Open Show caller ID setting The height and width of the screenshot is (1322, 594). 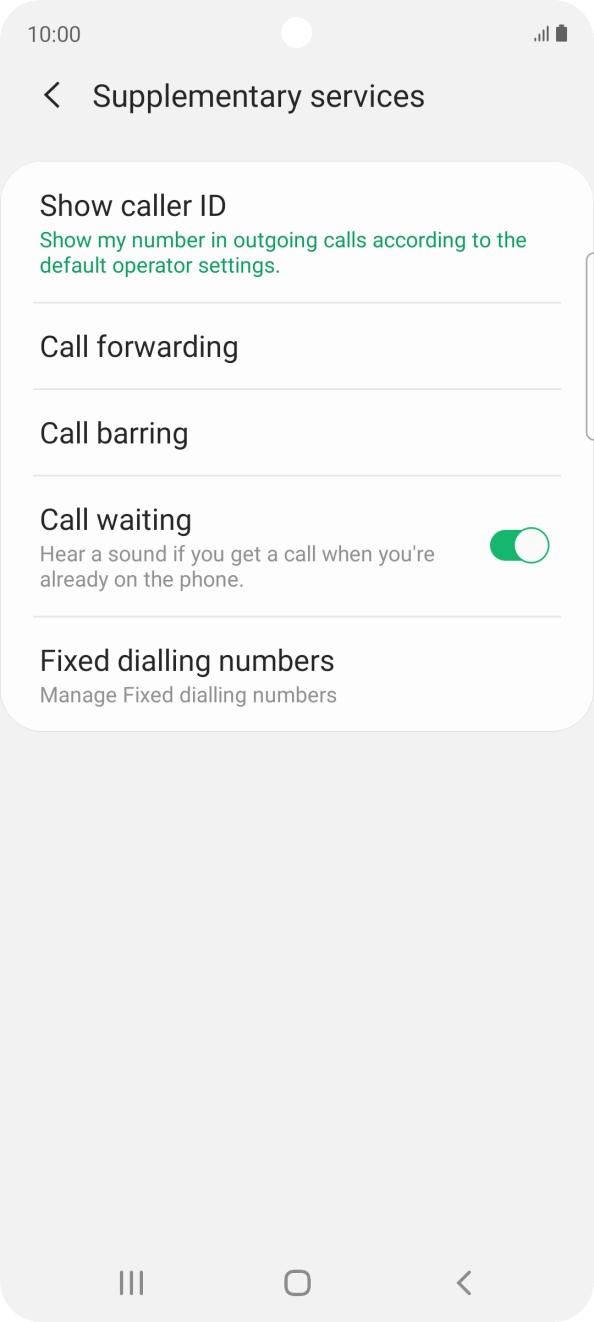297,233
